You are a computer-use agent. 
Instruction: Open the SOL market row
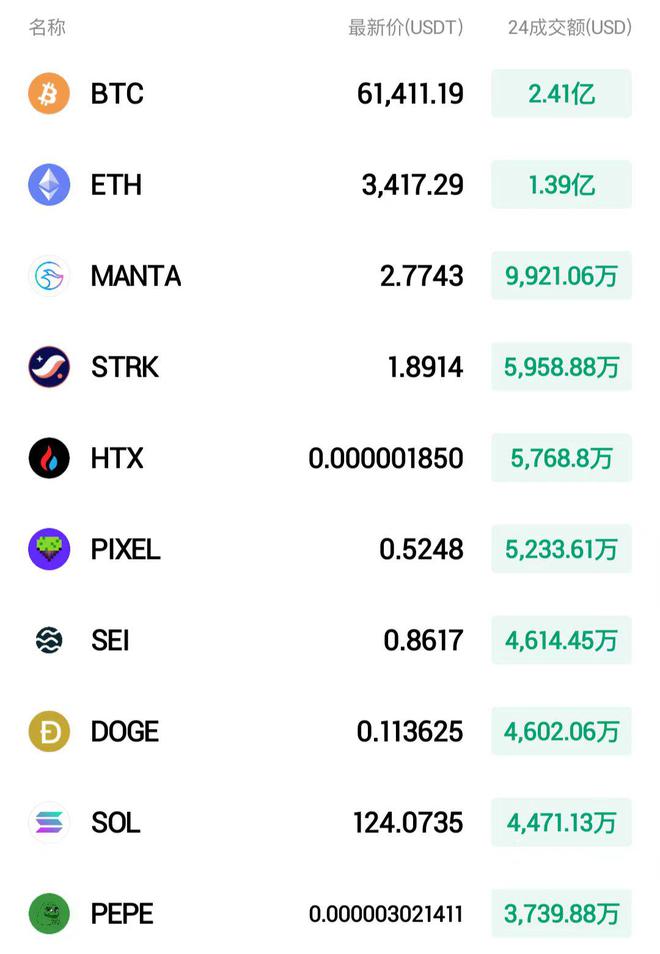(x=115, y=822)
